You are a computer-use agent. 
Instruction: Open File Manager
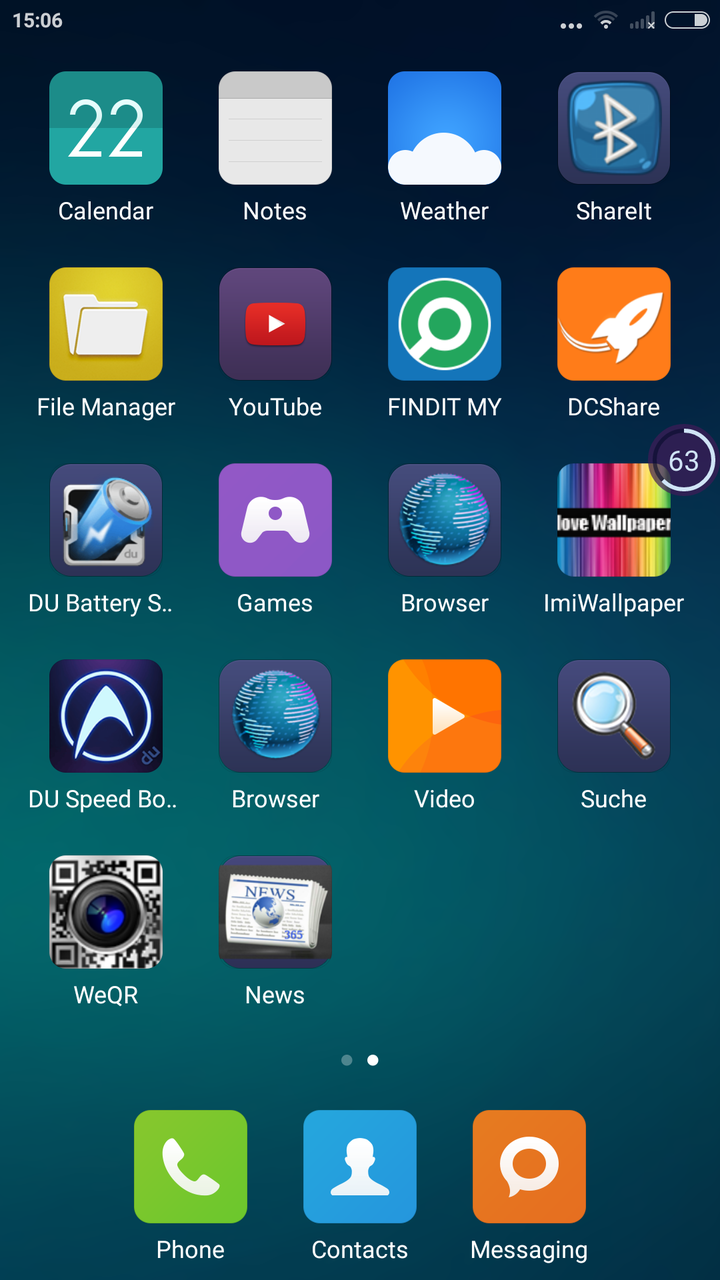[x=106, y=324]
